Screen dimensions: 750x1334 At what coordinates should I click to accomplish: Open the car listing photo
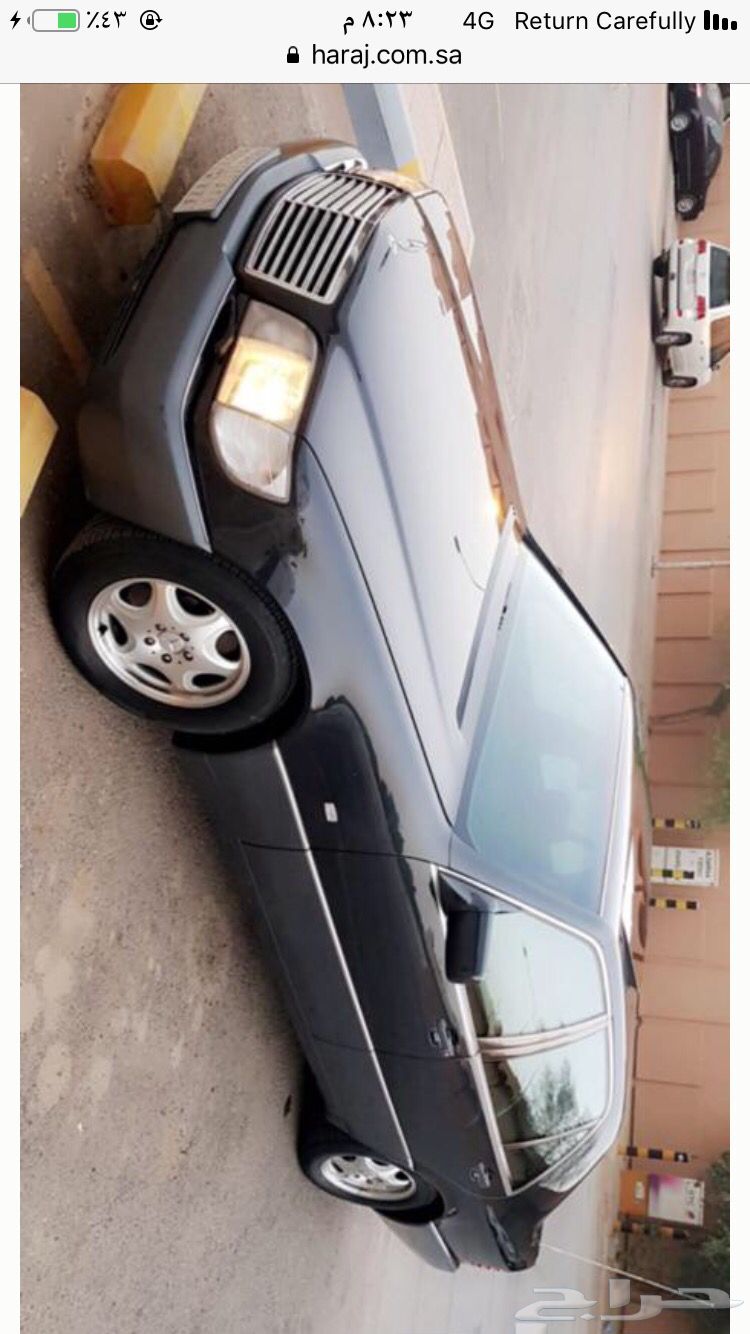[x=375, y=708]
